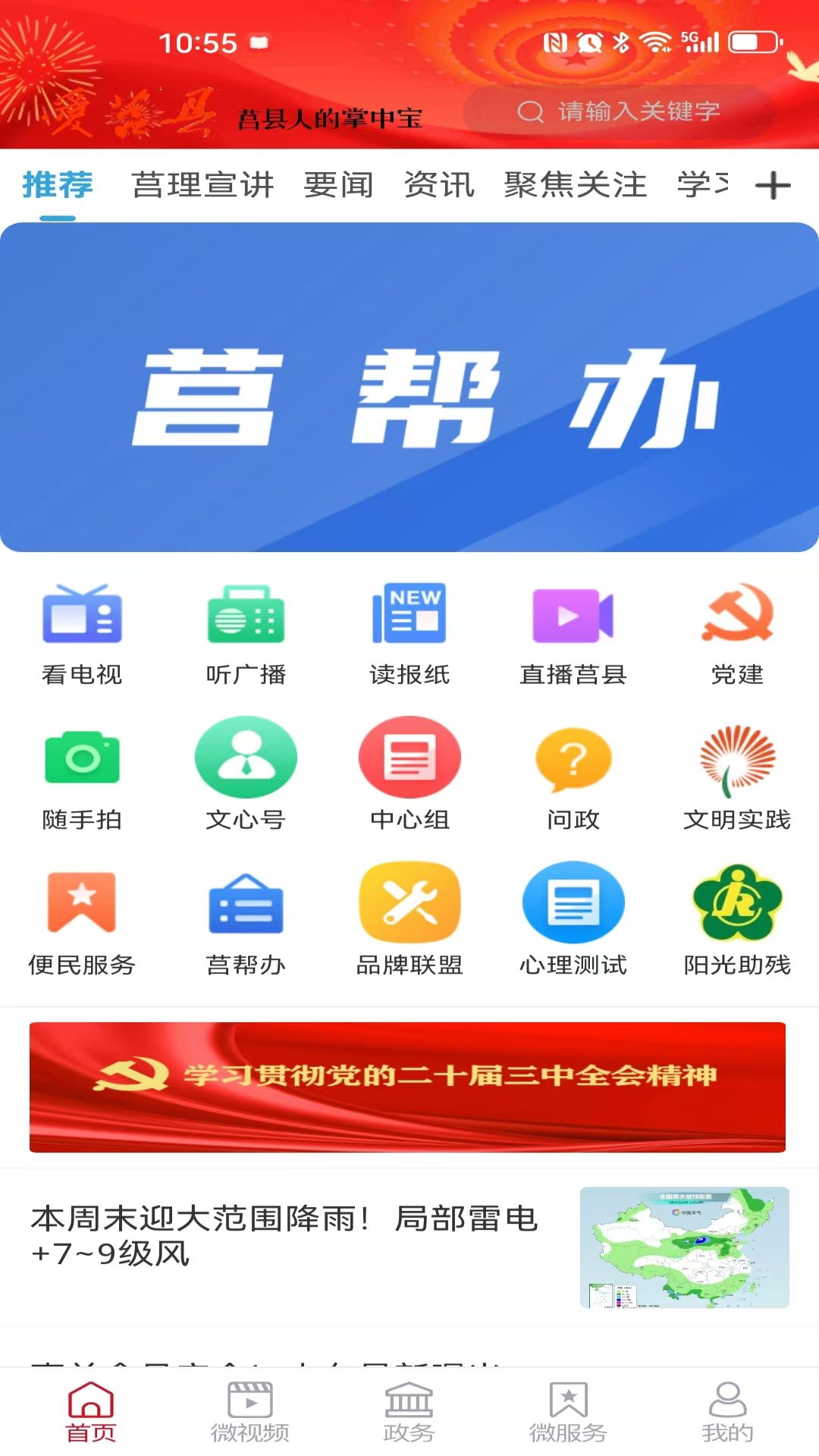Switch to 微视频 bottom tab
Screen dimensions: 819x1456
(x=250, y=1412)
